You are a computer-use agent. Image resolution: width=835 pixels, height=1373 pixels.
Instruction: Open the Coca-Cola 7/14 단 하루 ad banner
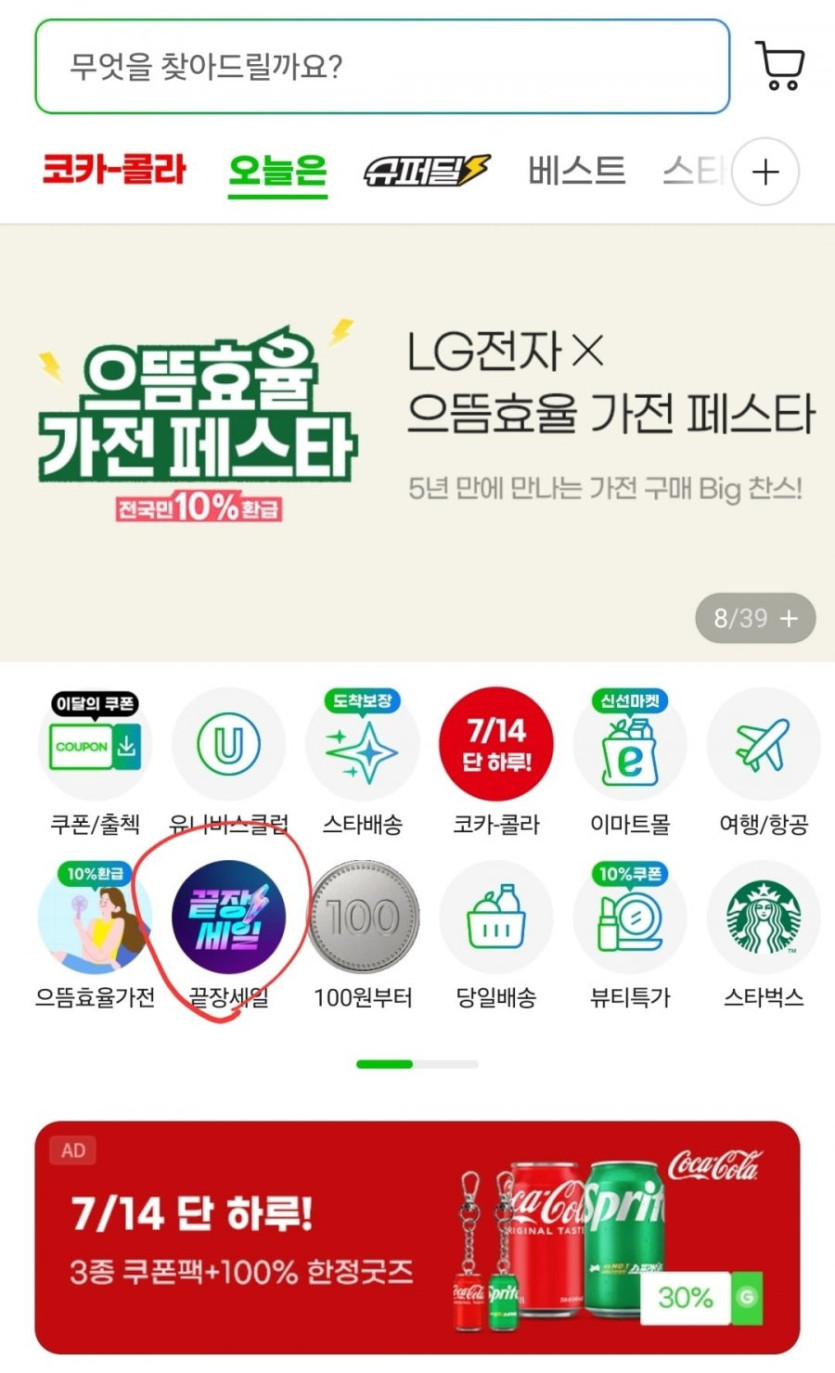coord(417,1237)
